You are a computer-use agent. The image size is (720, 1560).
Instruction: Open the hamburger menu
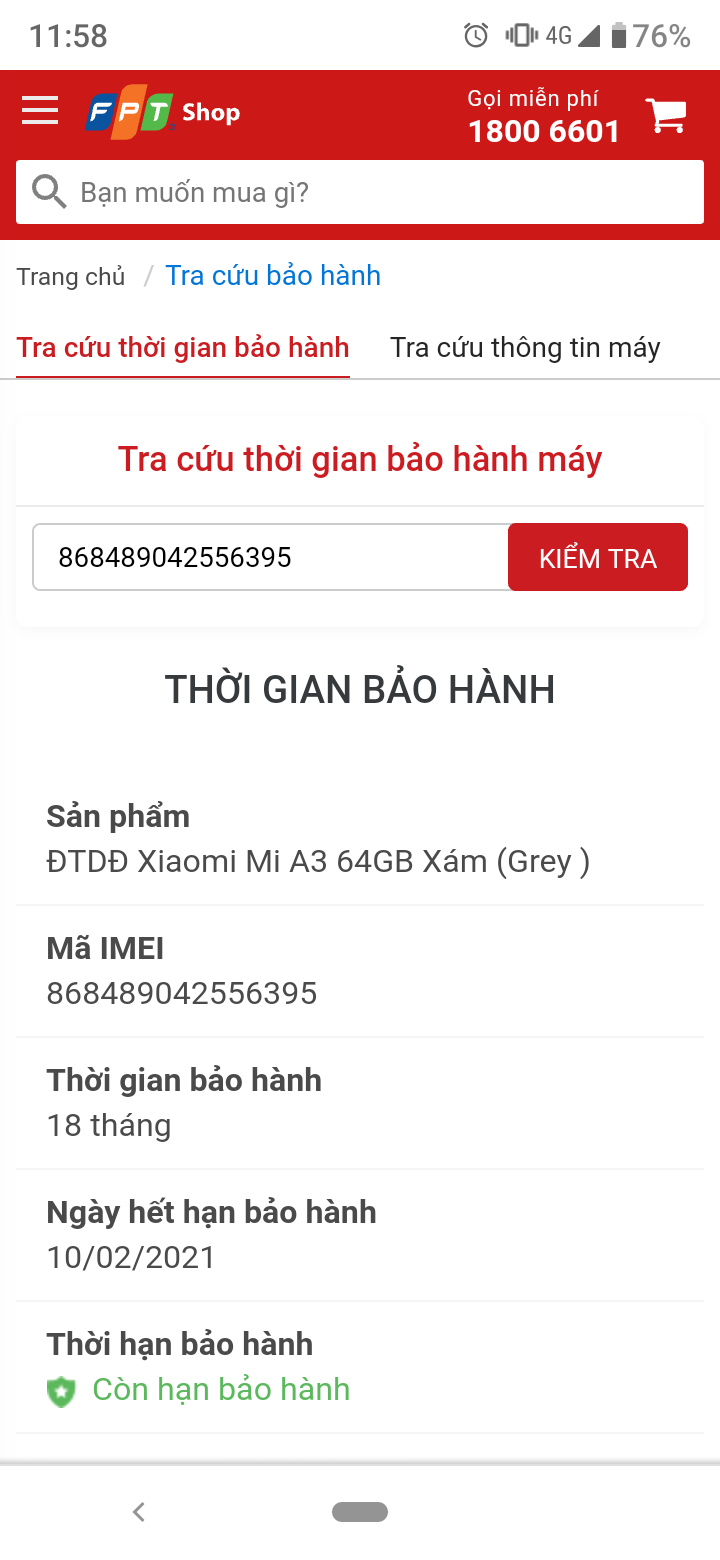click(x=40, y=110)
